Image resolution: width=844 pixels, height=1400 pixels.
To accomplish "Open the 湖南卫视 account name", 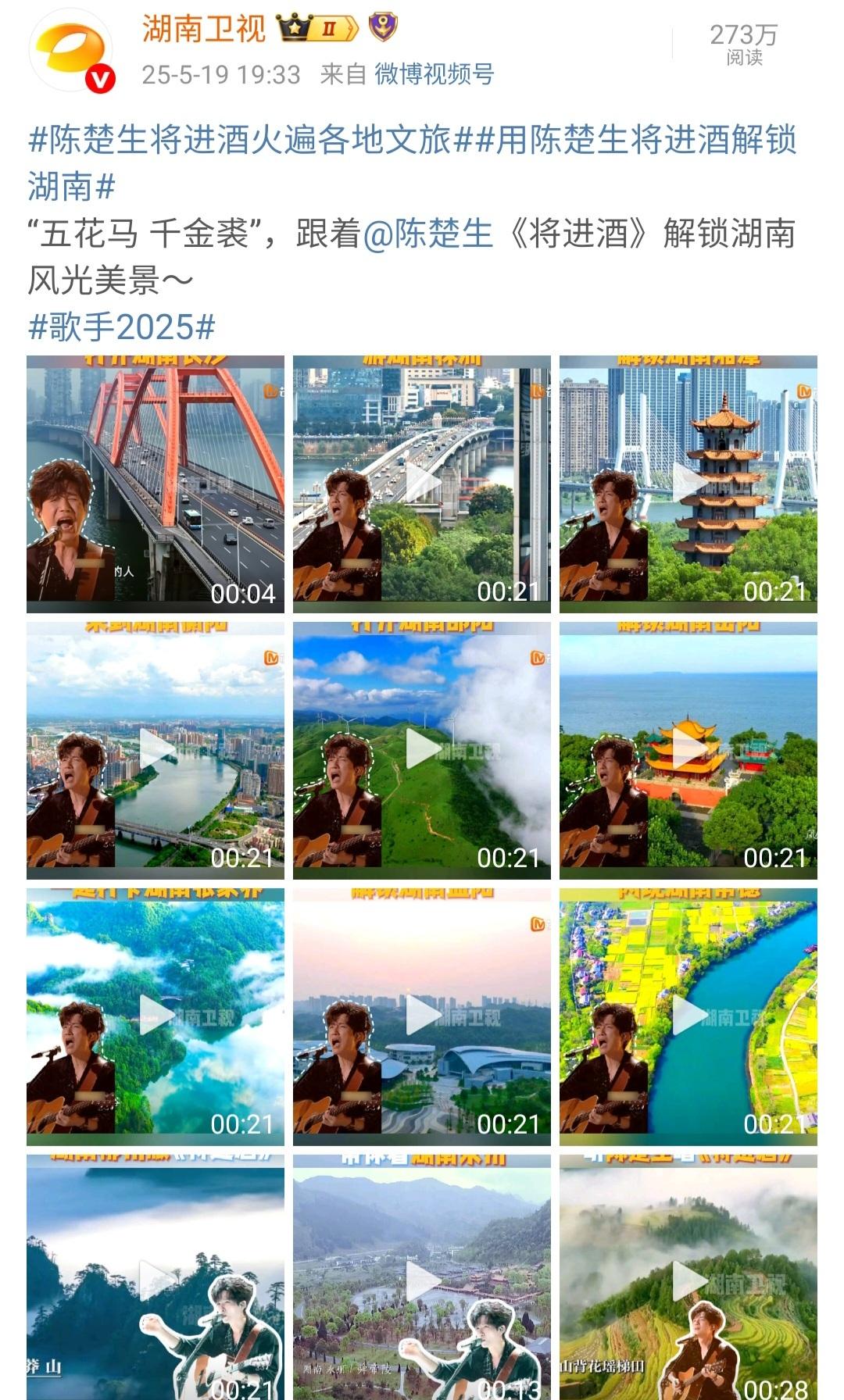I will [204, 30].
